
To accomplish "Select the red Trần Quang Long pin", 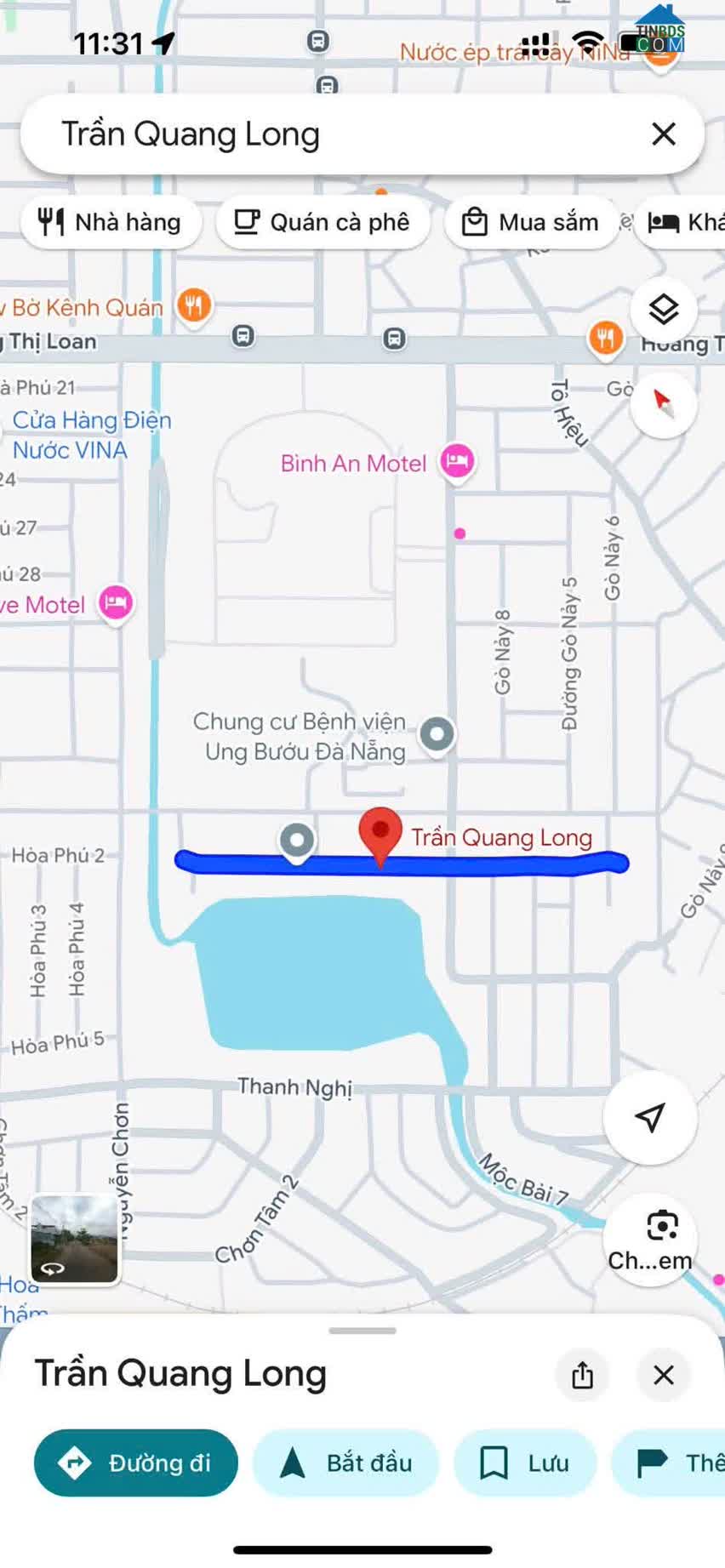I will 380,832.
